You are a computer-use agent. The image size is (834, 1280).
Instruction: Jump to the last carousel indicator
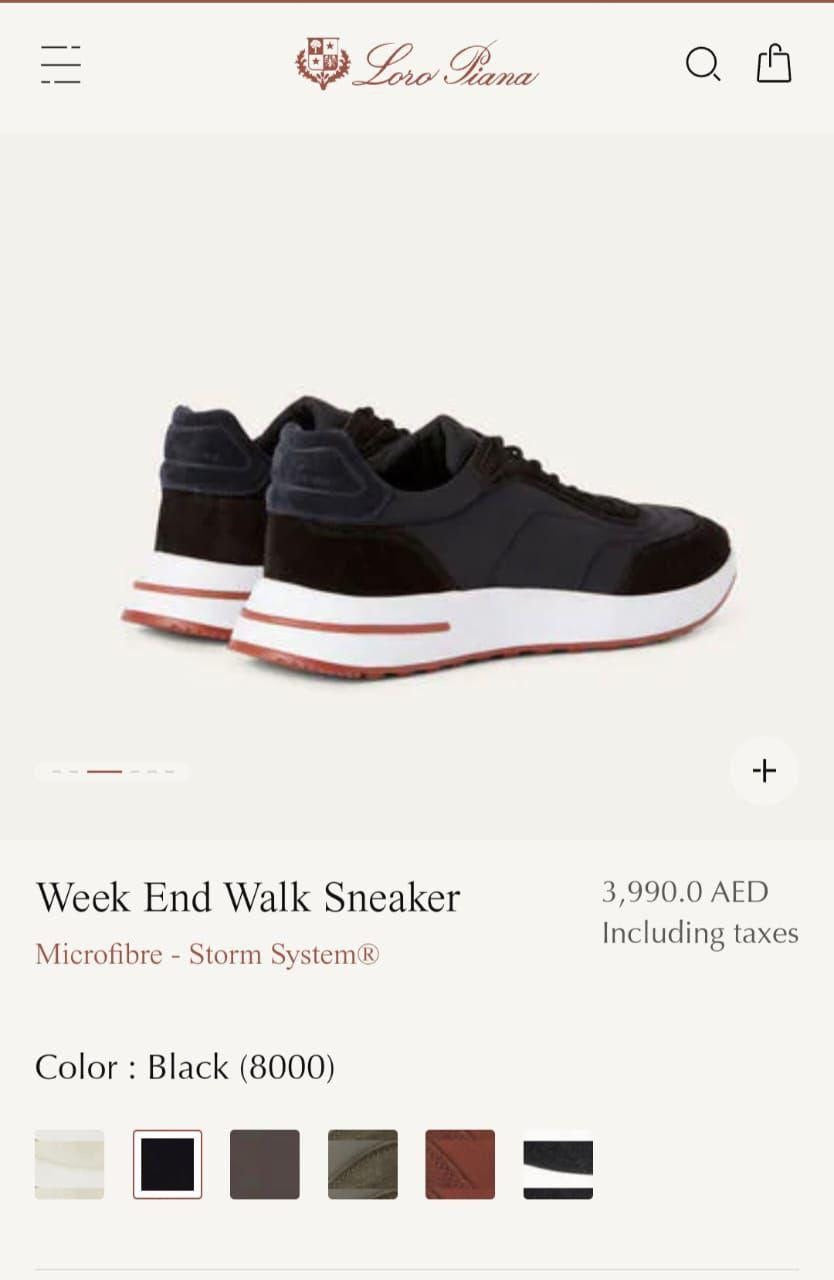170,771
